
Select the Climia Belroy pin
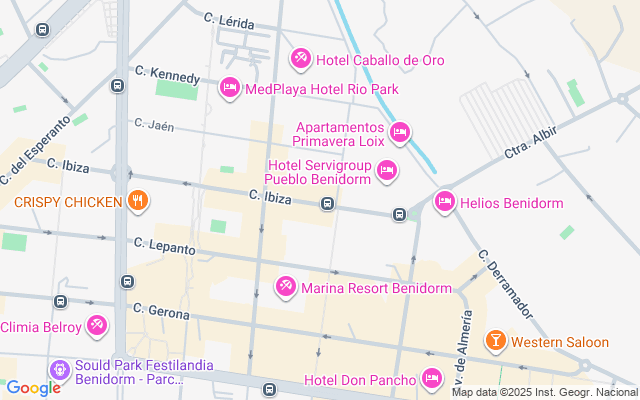[97, 326]
